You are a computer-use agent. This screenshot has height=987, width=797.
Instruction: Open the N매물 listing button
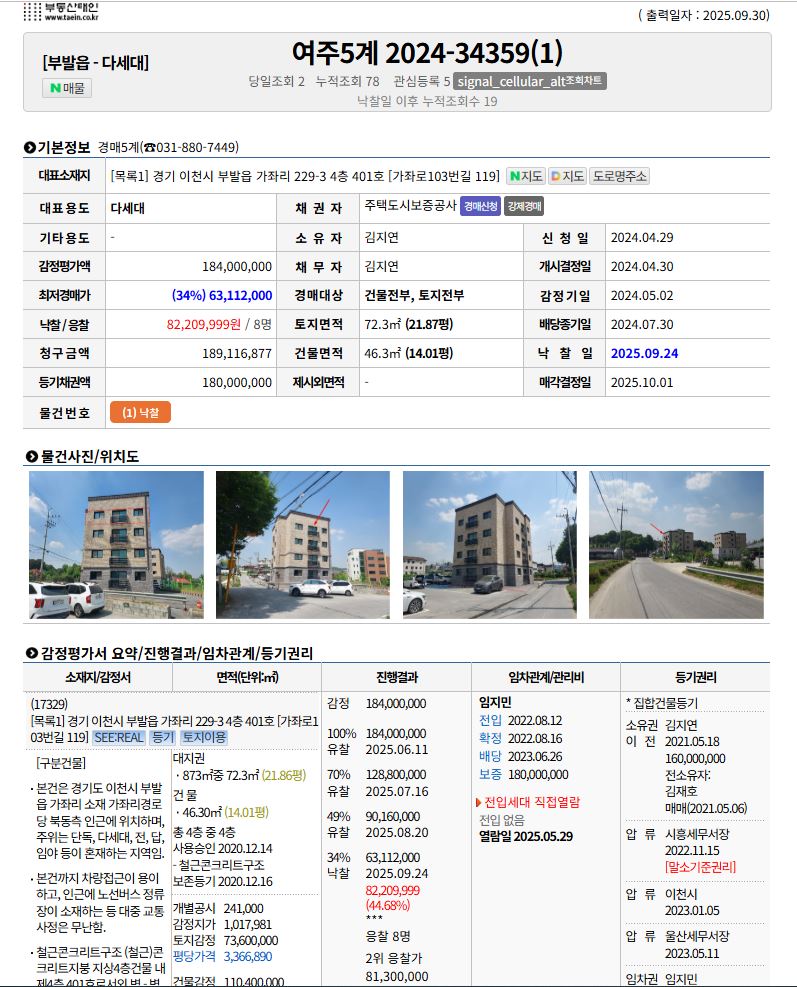pos(67,88)
